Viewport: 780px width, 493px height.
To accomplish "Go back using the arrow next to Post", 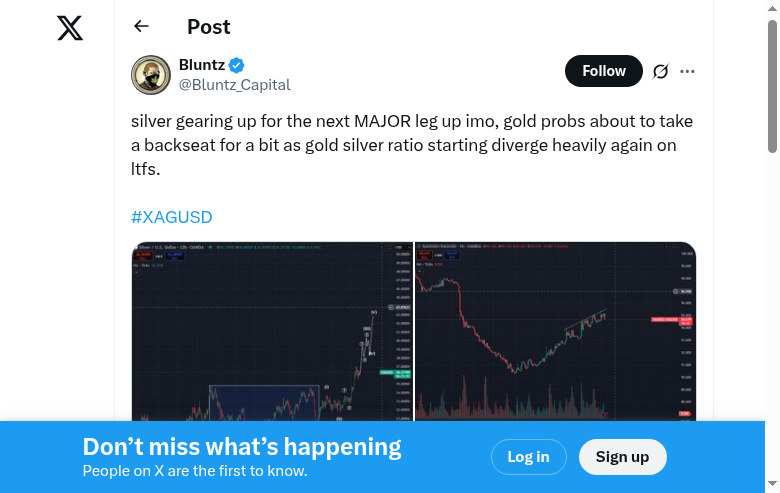I will coord(141,27).
